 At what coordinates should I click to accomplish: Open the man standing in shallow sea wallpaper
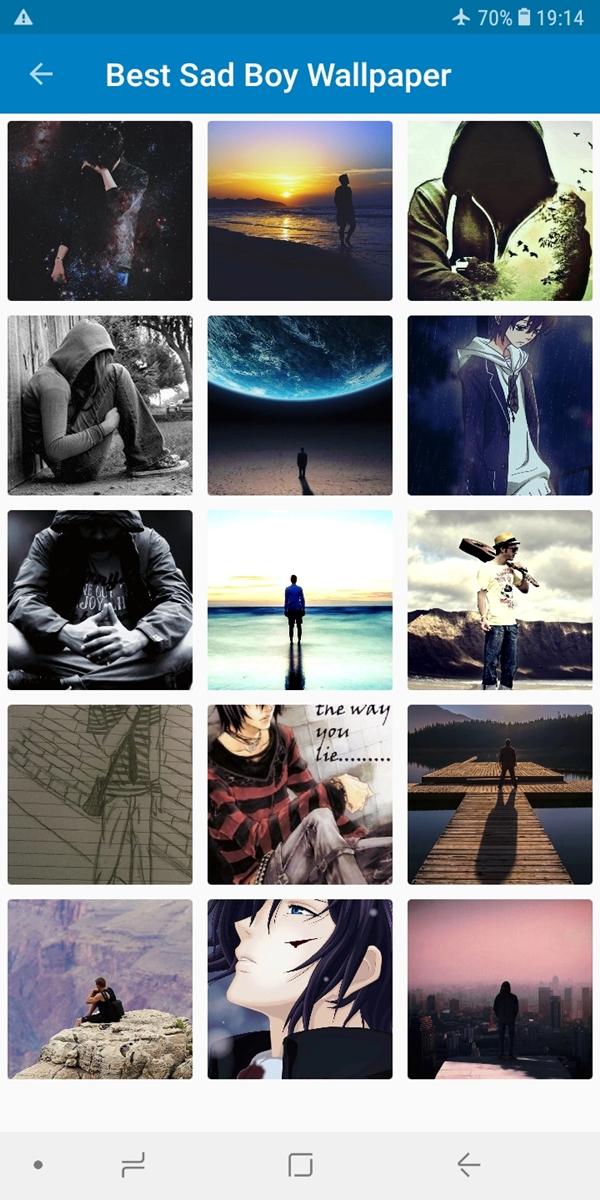point(300,600)
